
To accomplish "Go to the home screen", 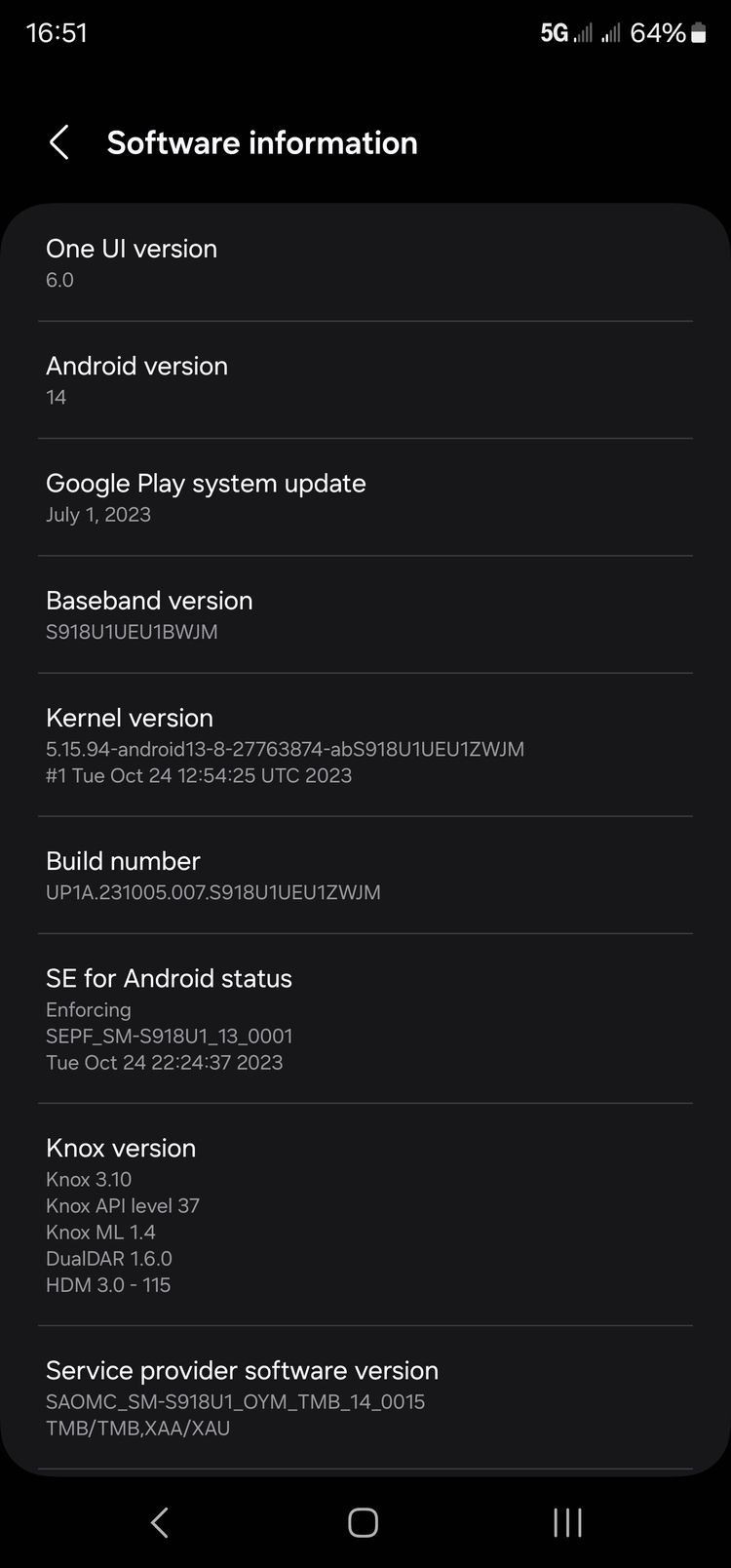I will click(363, 1522).
